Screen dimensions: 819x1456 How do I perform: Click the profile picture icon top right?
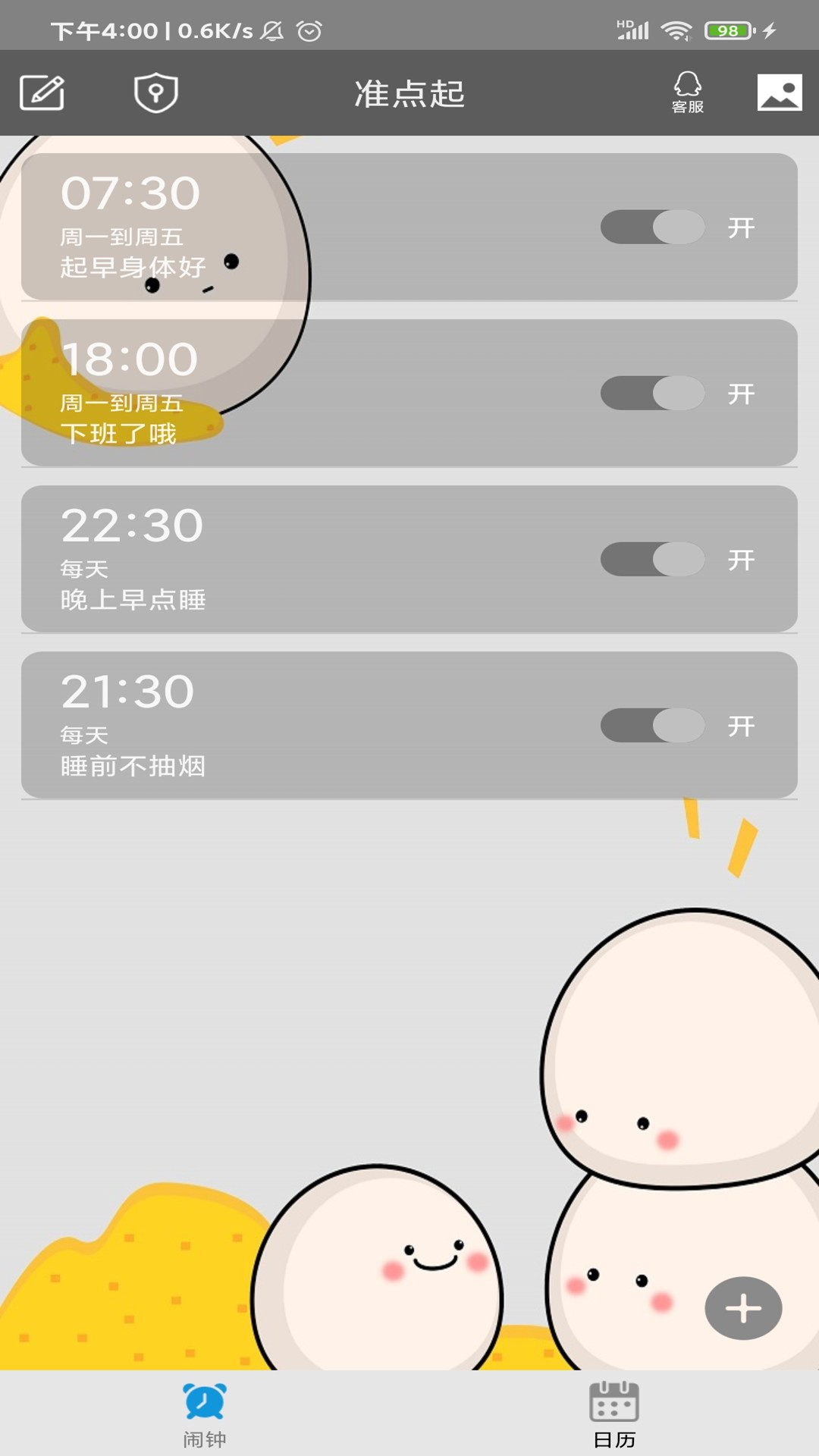780,93
